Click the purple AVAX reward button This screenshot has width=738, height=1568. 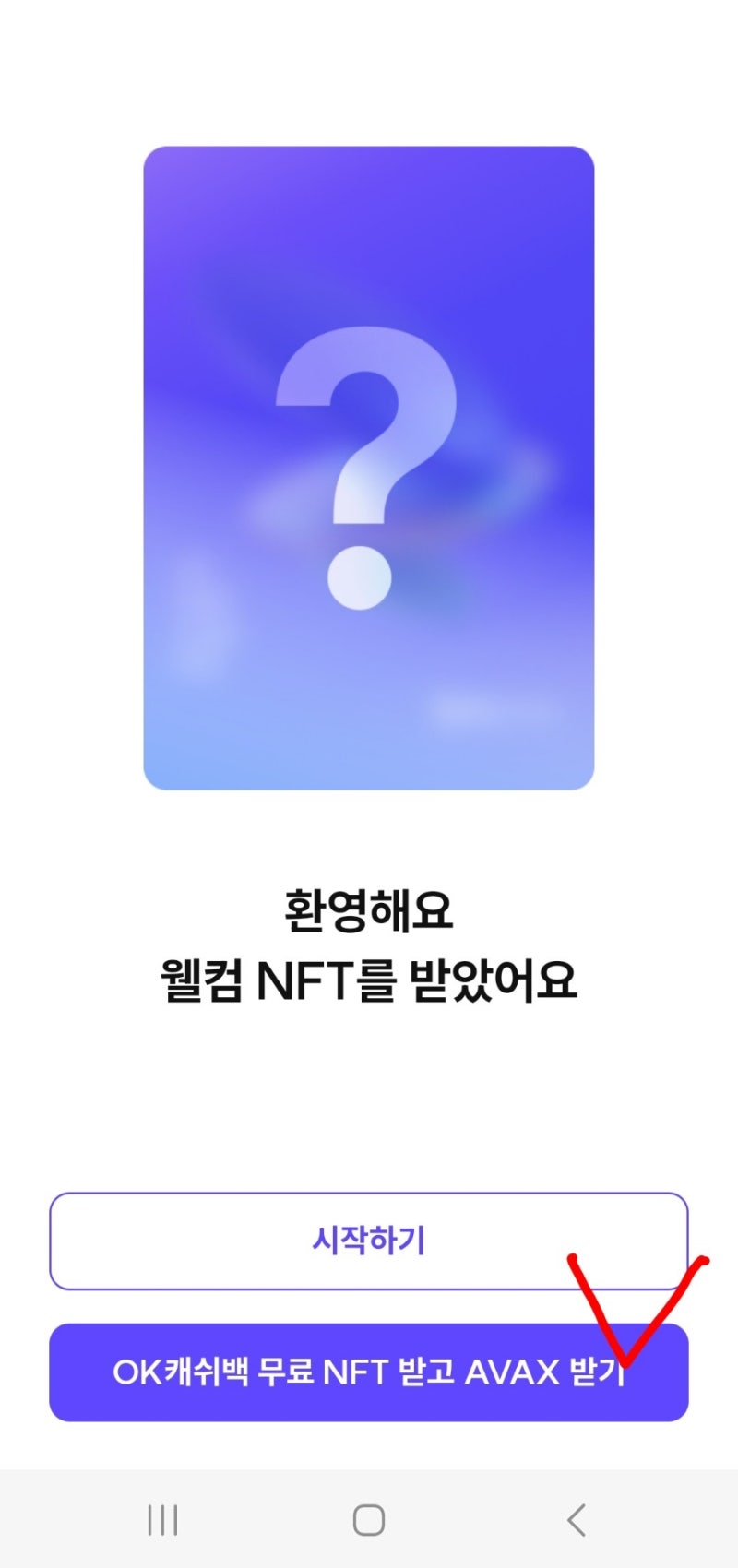click(x=368, y=1372)
